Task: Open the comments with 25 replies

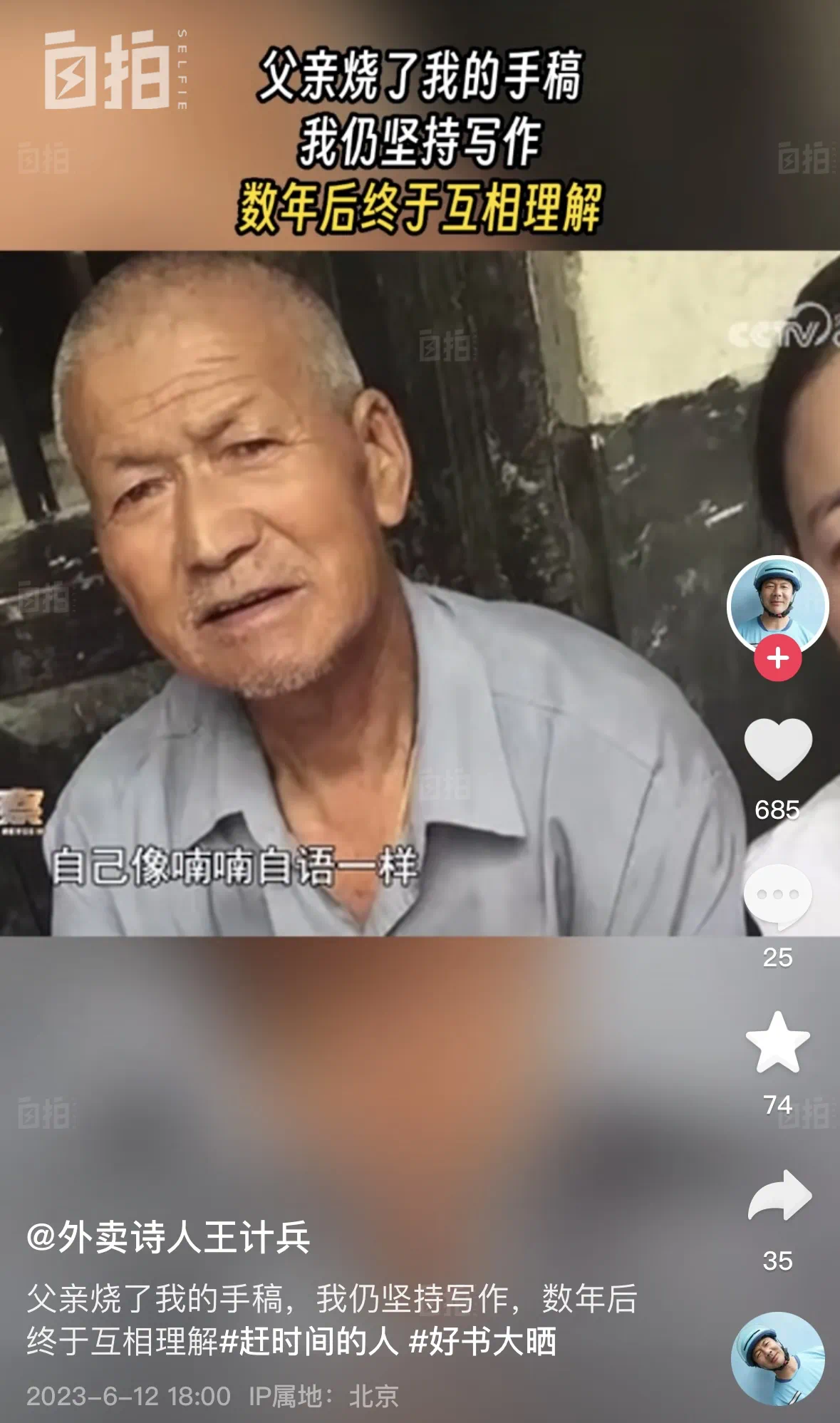Action: (777, 896)
